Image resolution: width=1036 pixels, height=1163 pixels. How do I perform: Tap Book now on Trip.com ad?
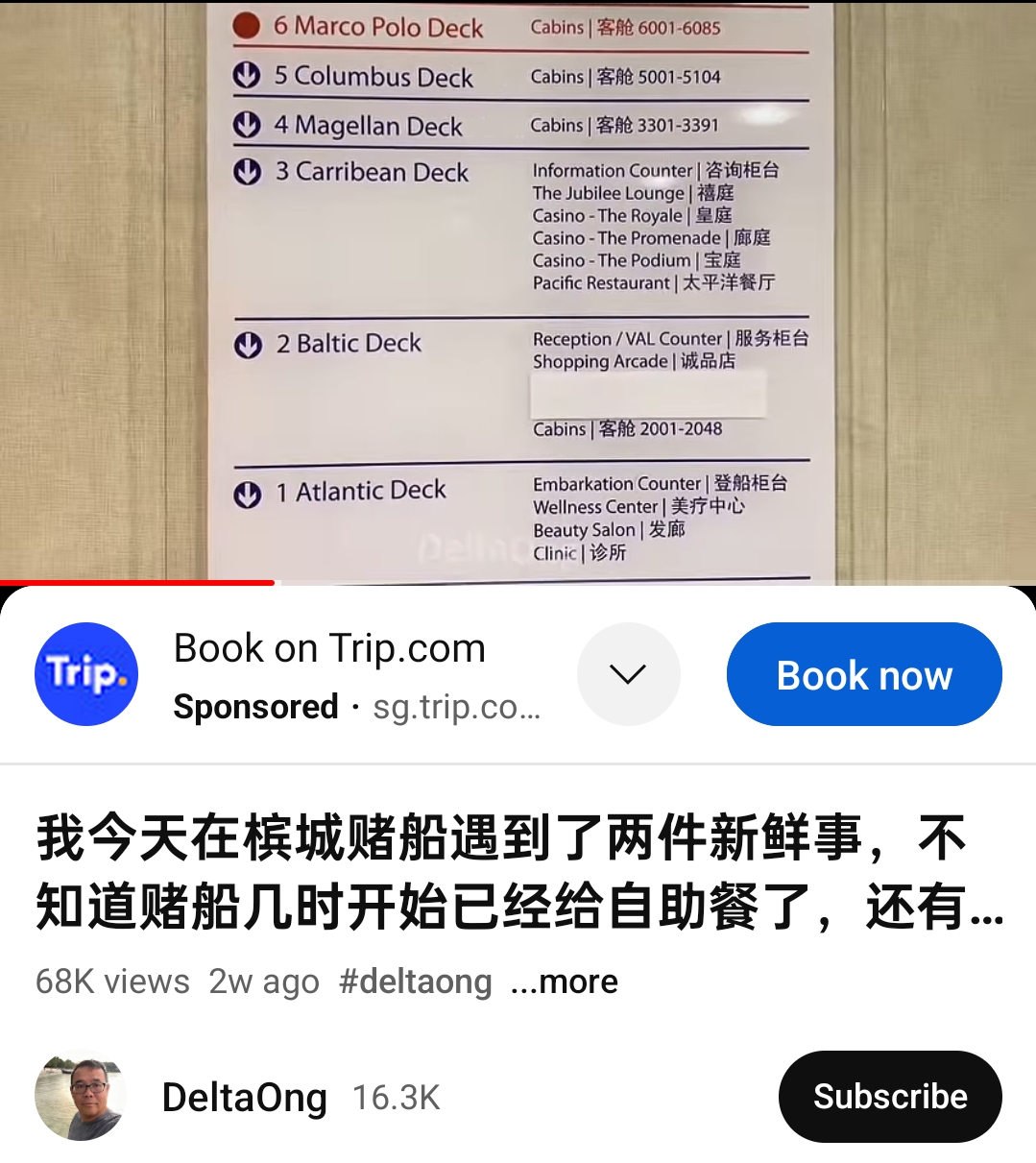[x=863, y=674]
